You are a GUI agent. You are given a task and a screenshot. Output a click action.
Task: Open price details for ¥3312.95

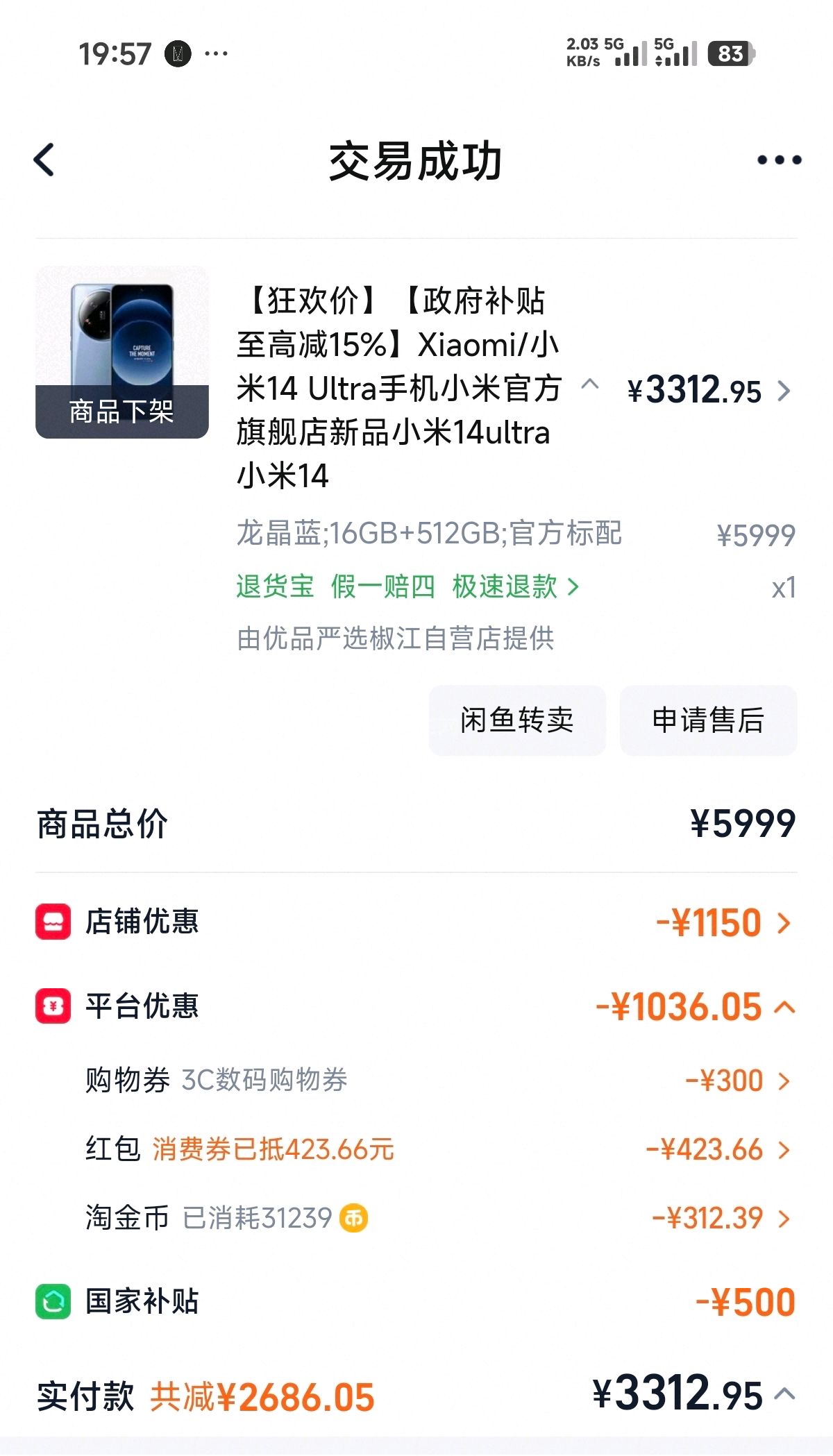(709, 391)
